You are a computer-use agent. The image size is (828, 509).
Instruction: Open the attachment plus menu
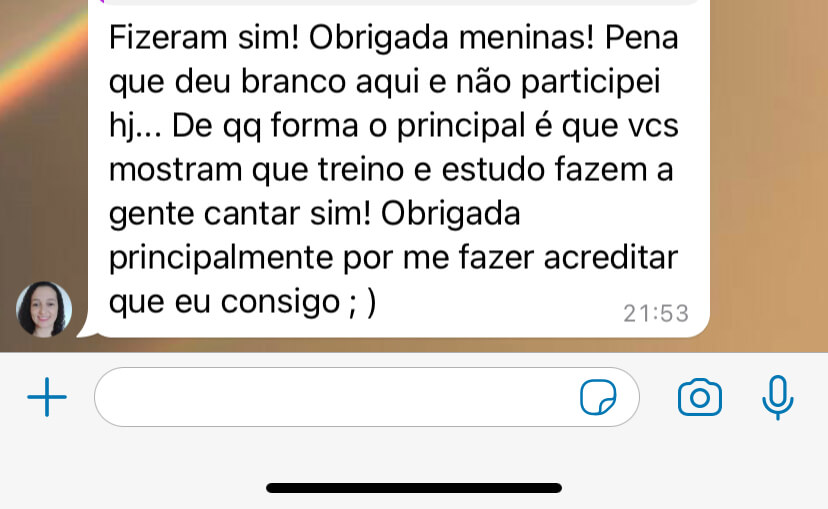(x=46, y=399)
